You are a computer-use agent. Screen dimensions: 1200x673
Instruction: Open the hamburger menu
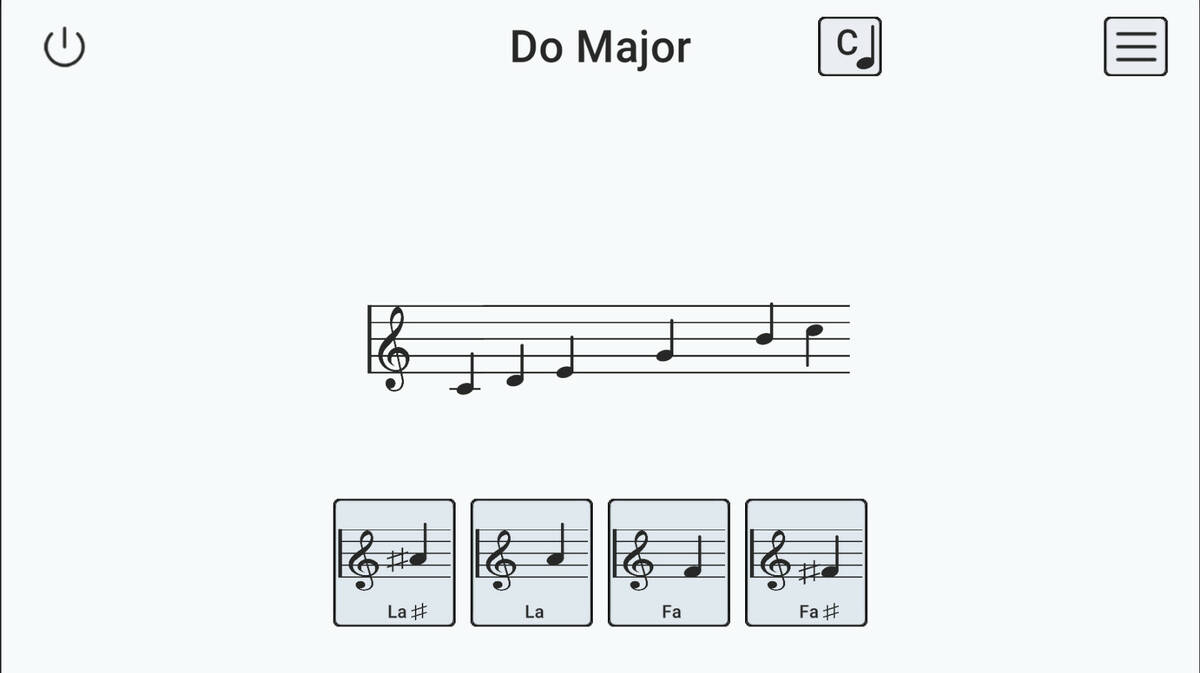click(1135, 47)
